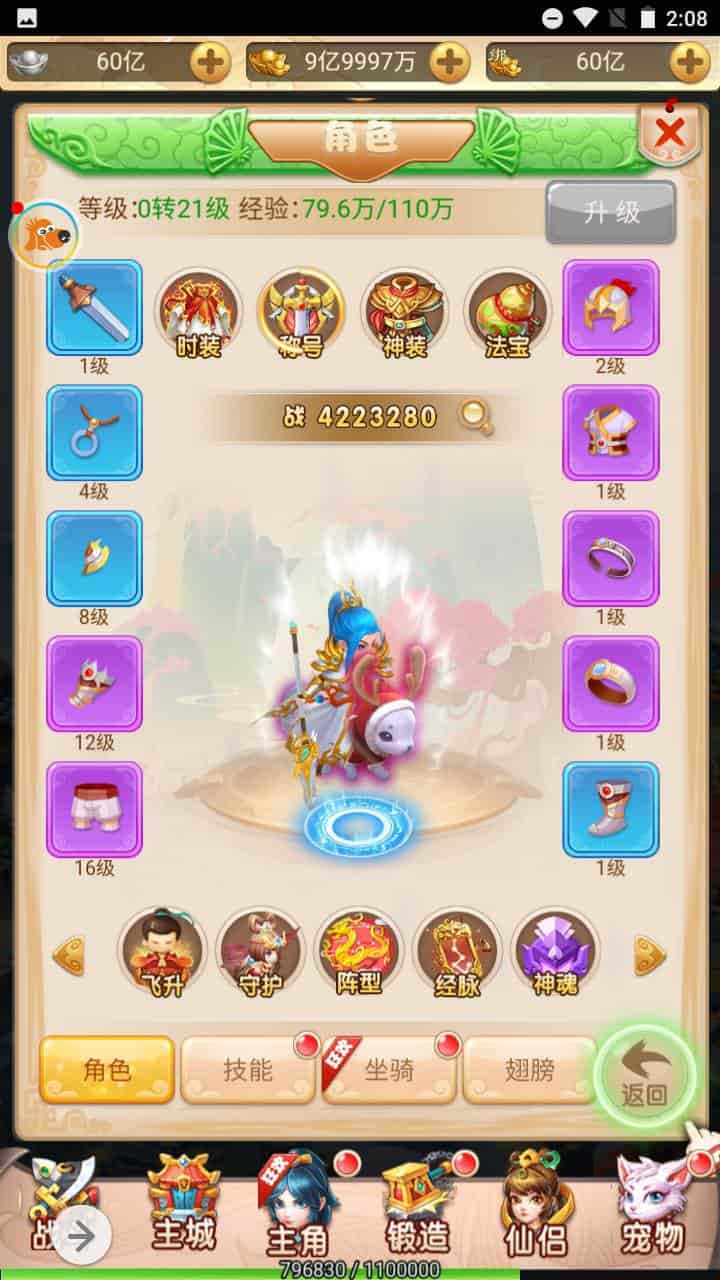Tap the 升级 level up button

tap(611, 212)
